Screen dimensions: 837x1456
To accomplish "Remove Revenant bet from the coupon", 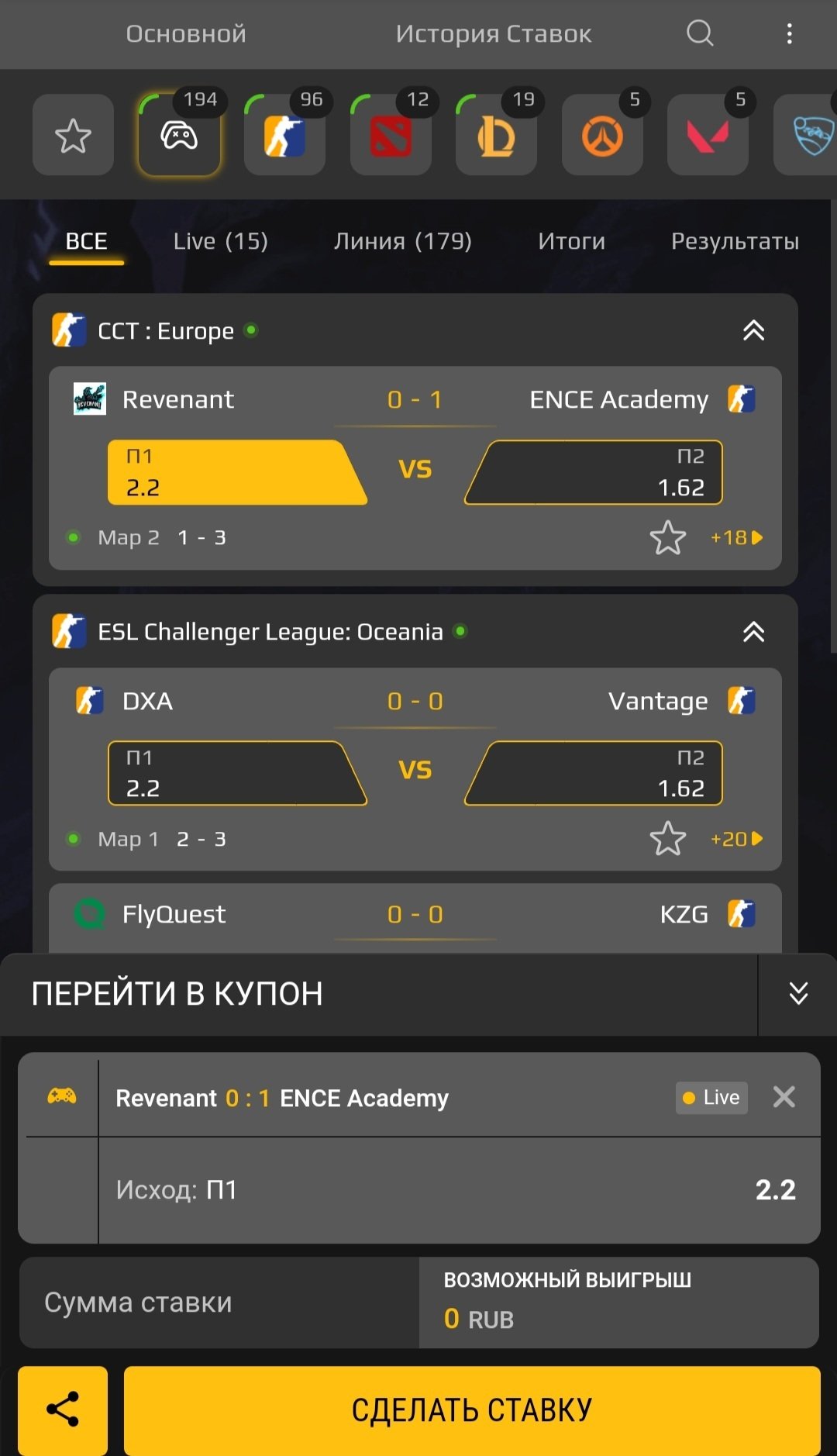I will point(784,1097).
